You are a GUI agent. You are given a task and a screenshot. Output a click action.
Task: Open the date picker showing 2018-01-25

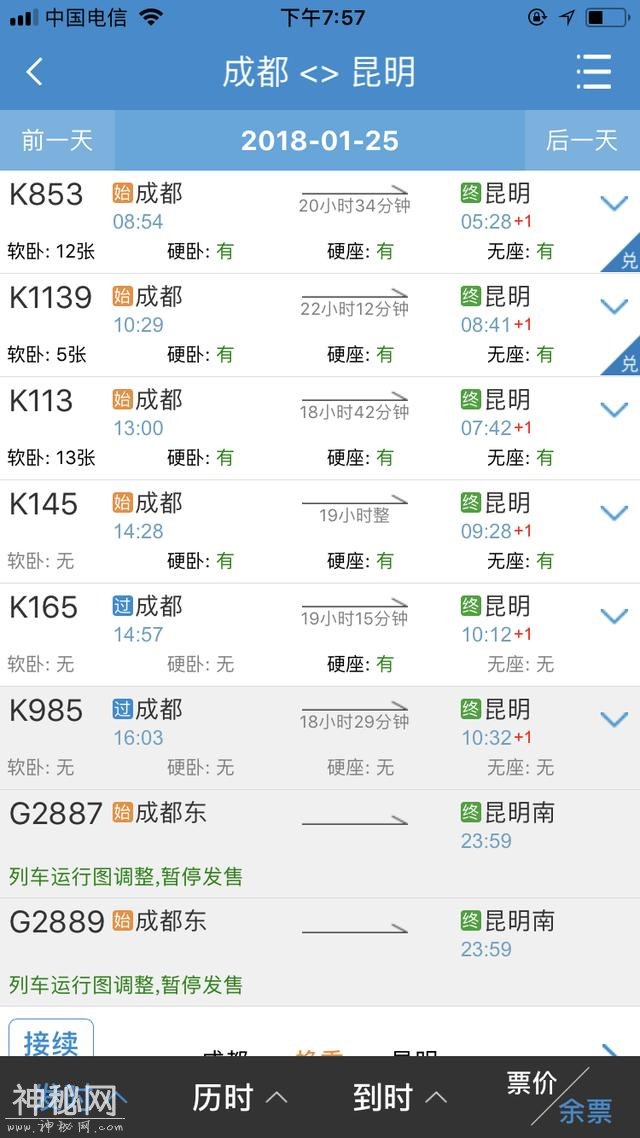click(319, 140)
